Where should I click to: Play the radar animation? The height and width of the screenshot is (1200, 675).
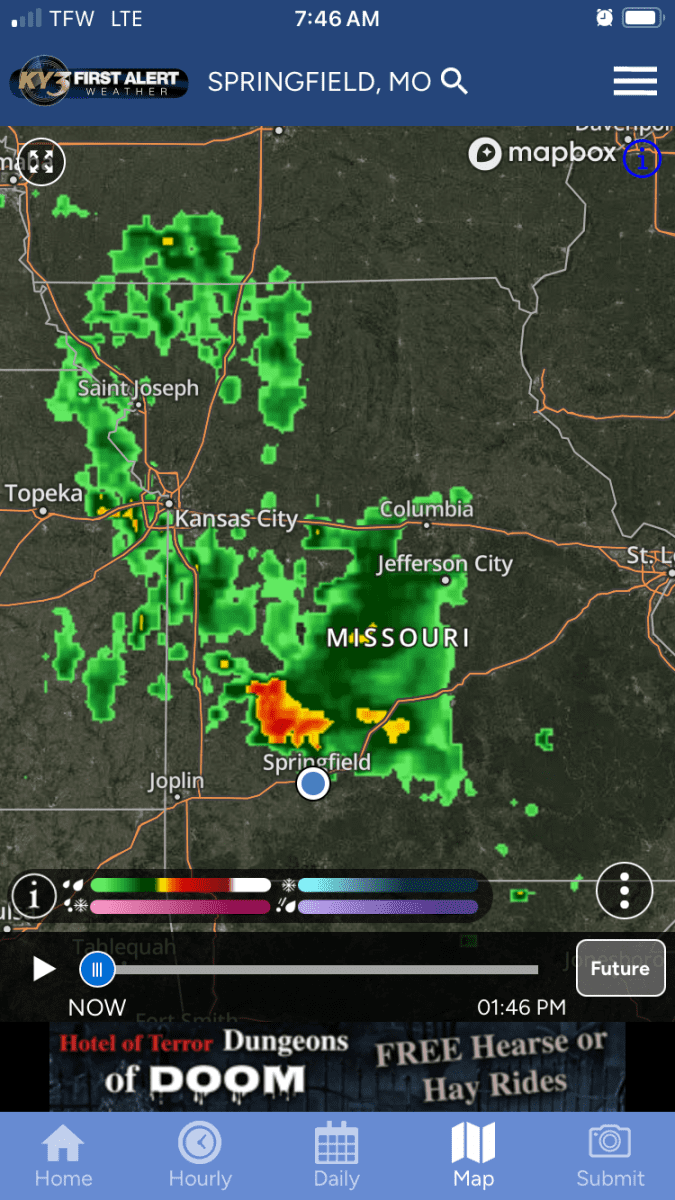(44, 968)
